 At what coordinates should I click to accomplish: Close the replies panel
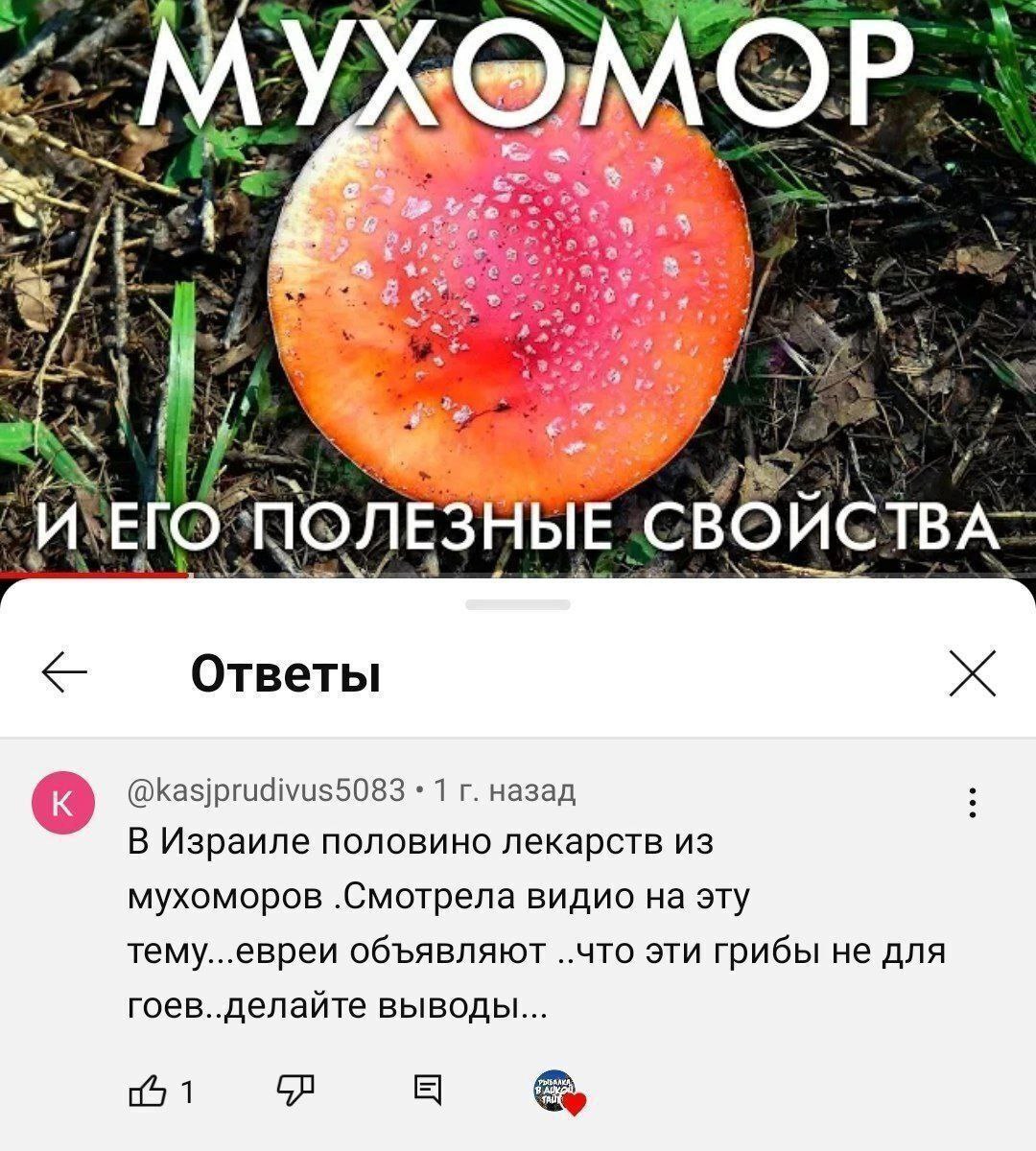(x=973, y=672)
